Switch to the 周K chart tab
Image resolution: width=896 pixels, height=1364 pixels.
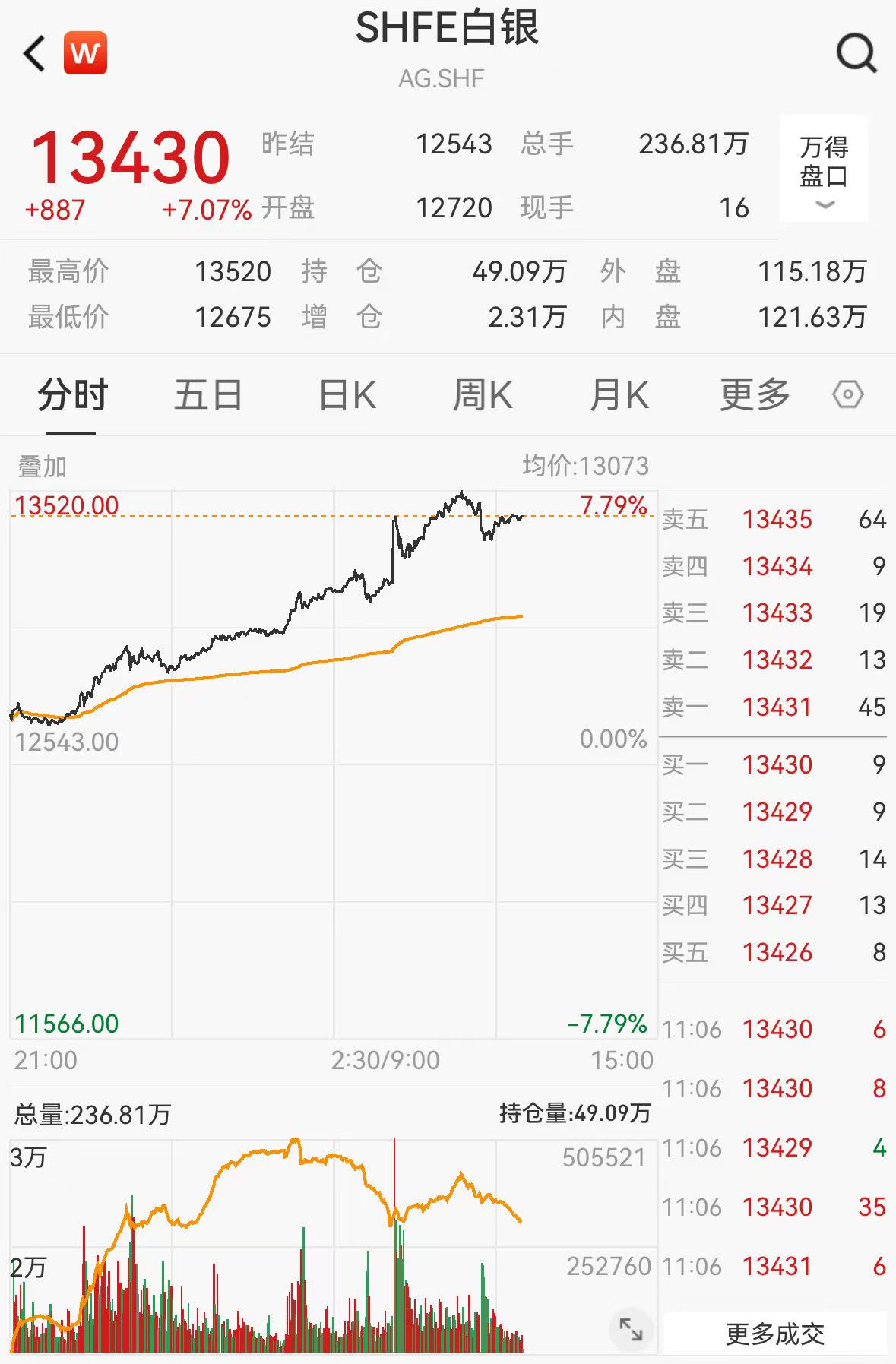click(482, 396)
